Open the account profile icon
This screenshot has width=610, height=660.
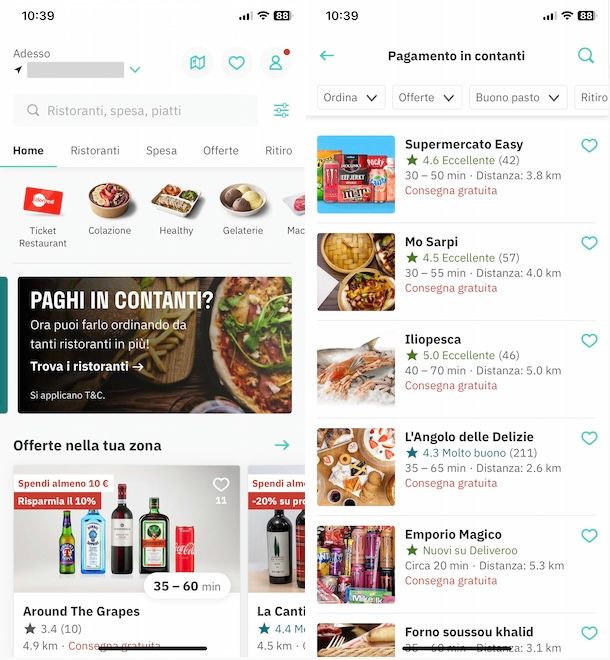[x=275, y=63]
